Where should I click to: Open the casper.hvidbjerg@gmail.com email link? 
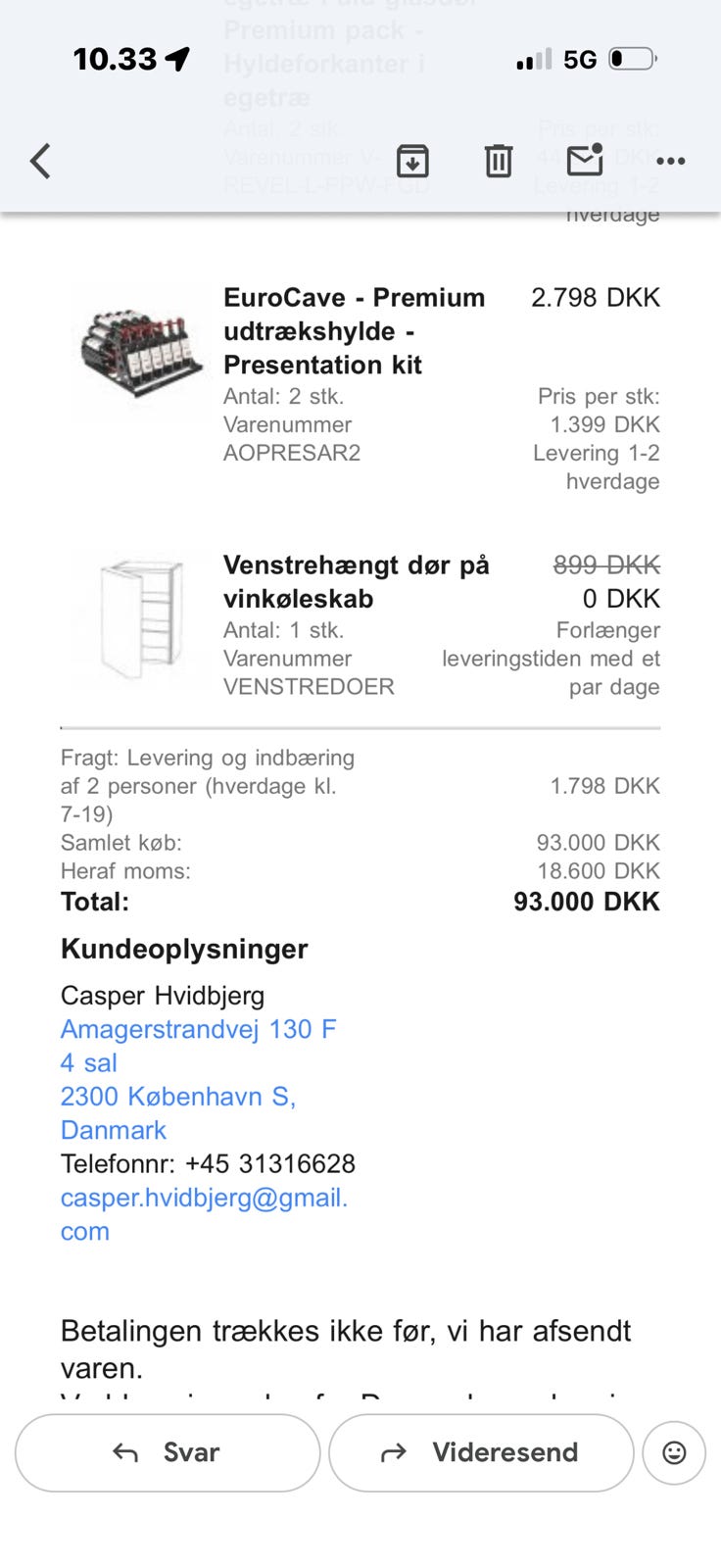click(205, 1214)
